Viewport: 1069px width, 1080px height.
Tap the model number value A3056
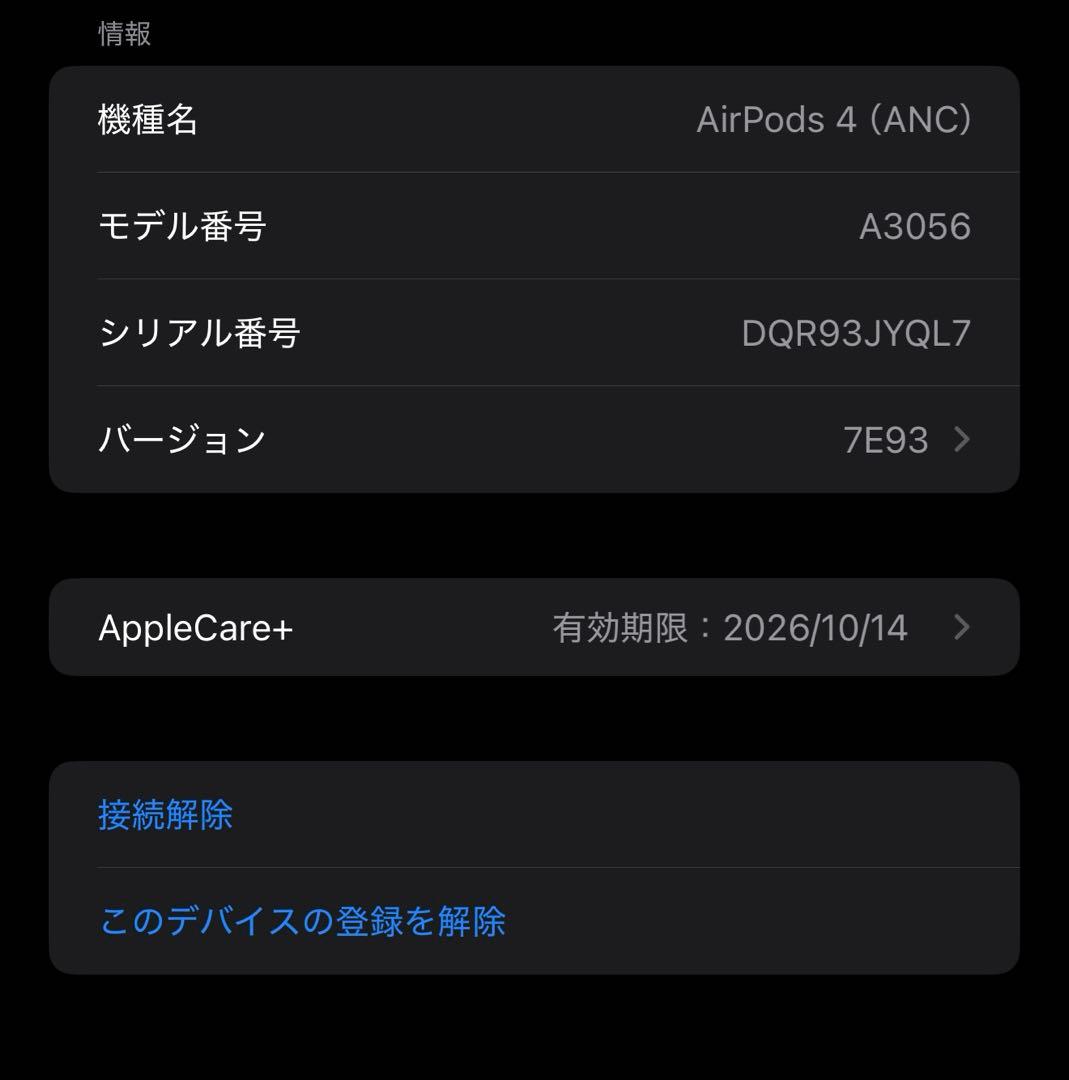pyautogui.click(x=914, y=226)
